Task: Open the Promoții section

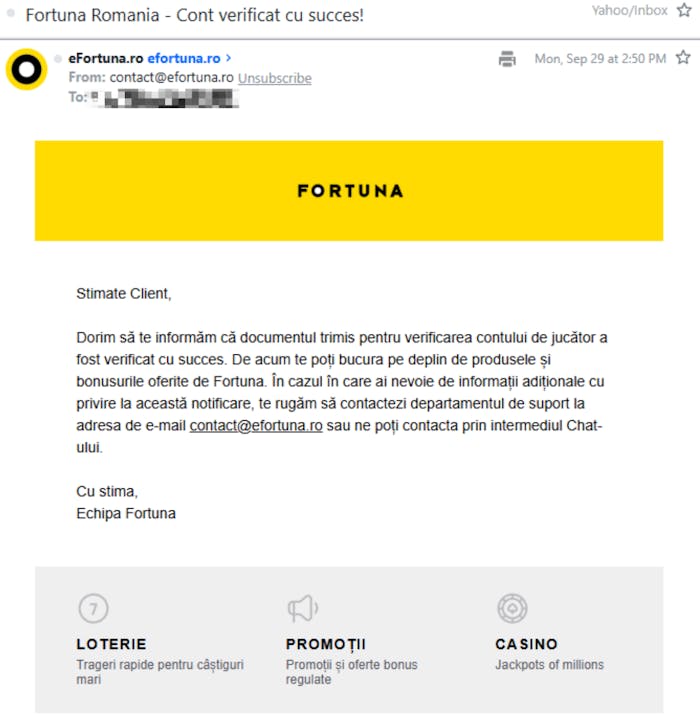Action: click(x=325, y=644)
